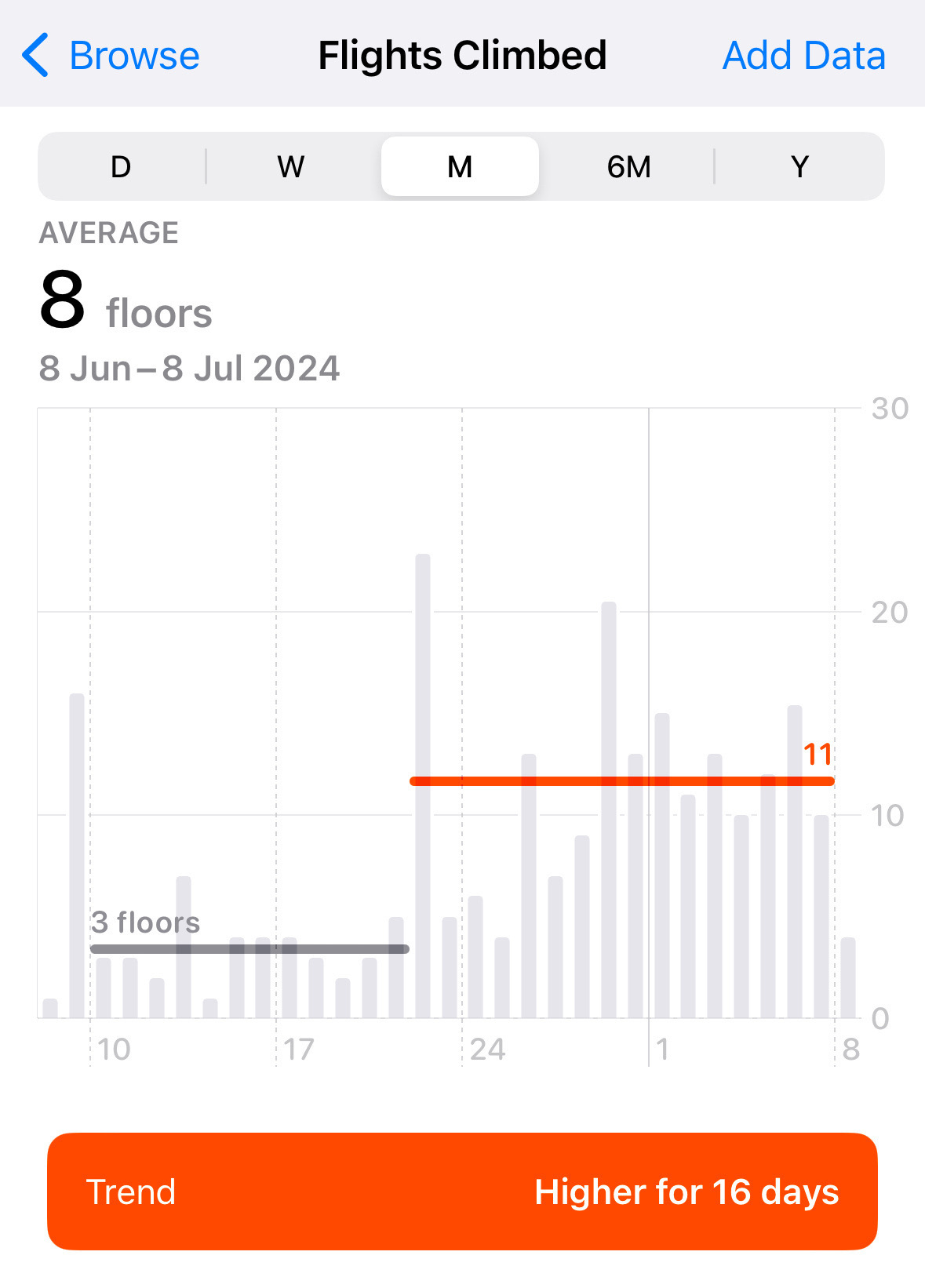Screen dimensions: 925x1288
Task: Tap Add Data to log flights
Action: tap(803, 56)
